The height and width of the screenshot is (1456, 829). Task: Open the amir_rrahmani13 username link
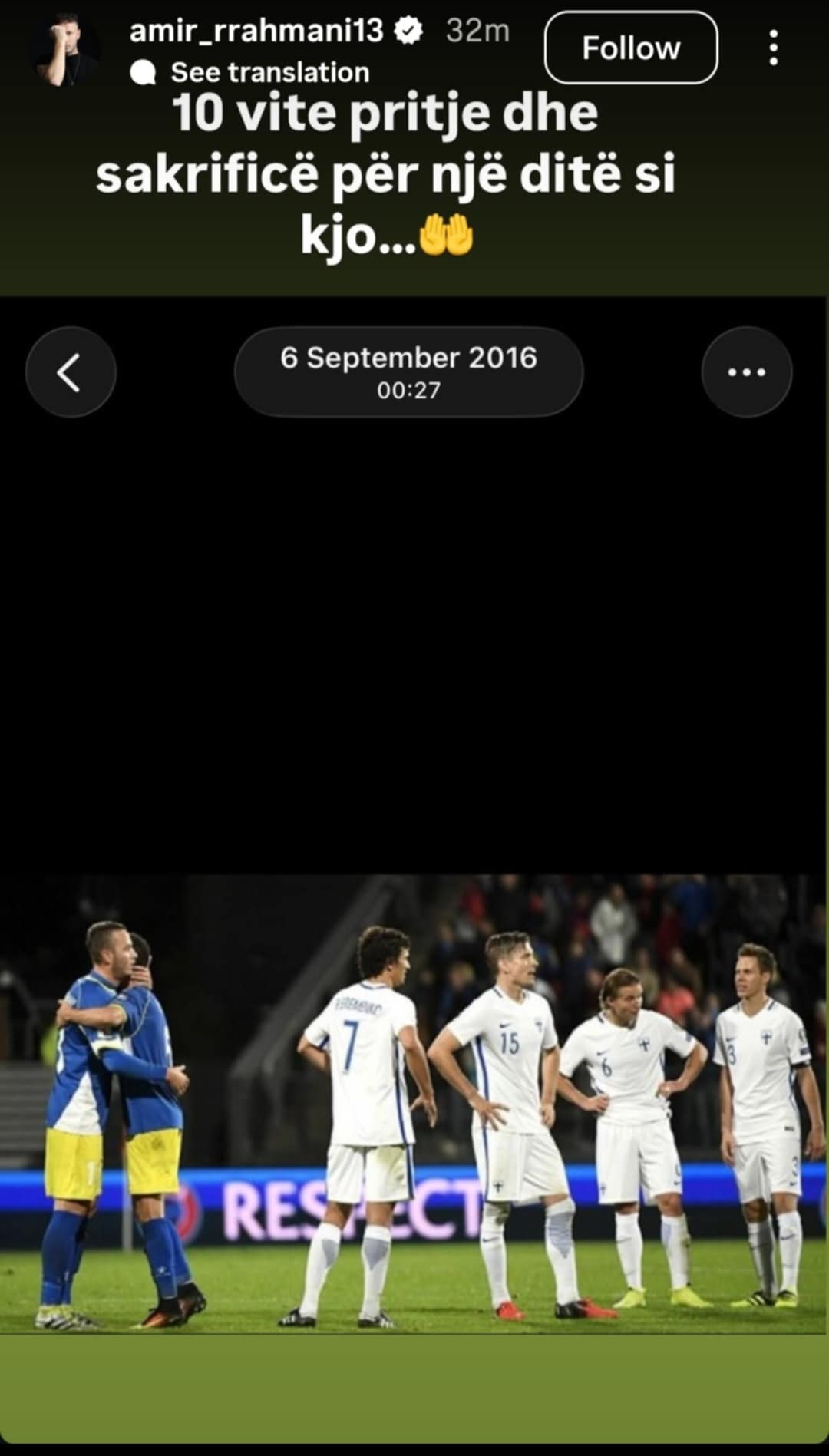[x=256, y=31]
